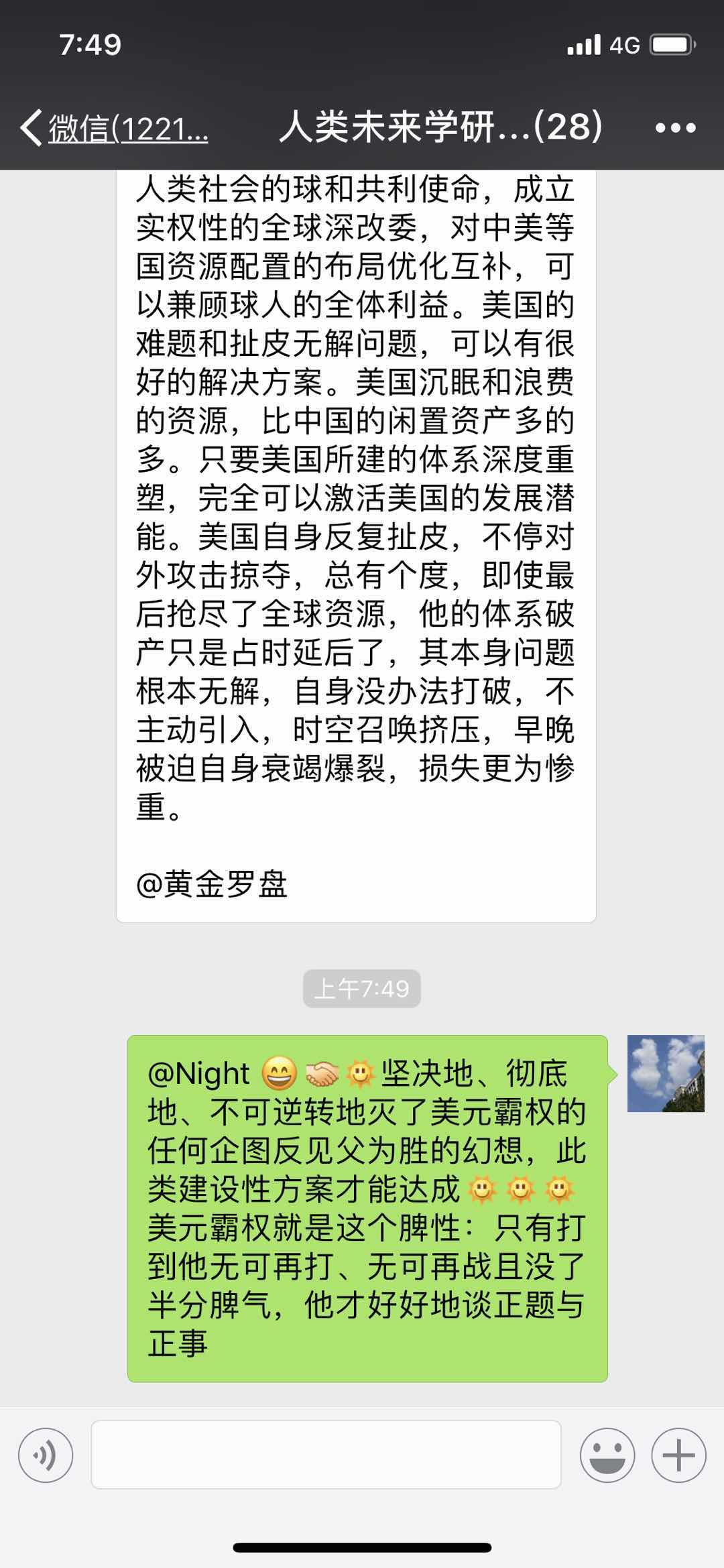Open the plus attachments menu

point(678,1455)
